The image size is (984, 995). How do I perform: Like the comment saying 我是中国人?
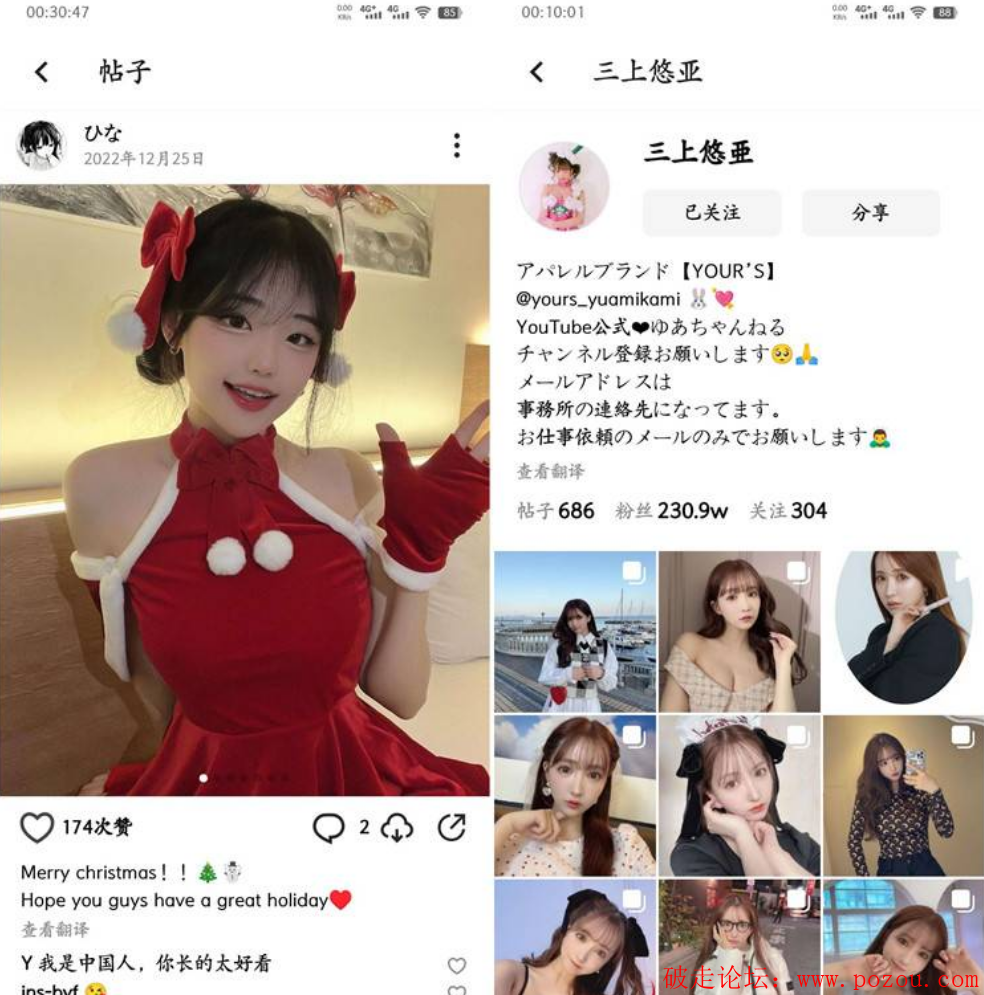coord(456,965)
